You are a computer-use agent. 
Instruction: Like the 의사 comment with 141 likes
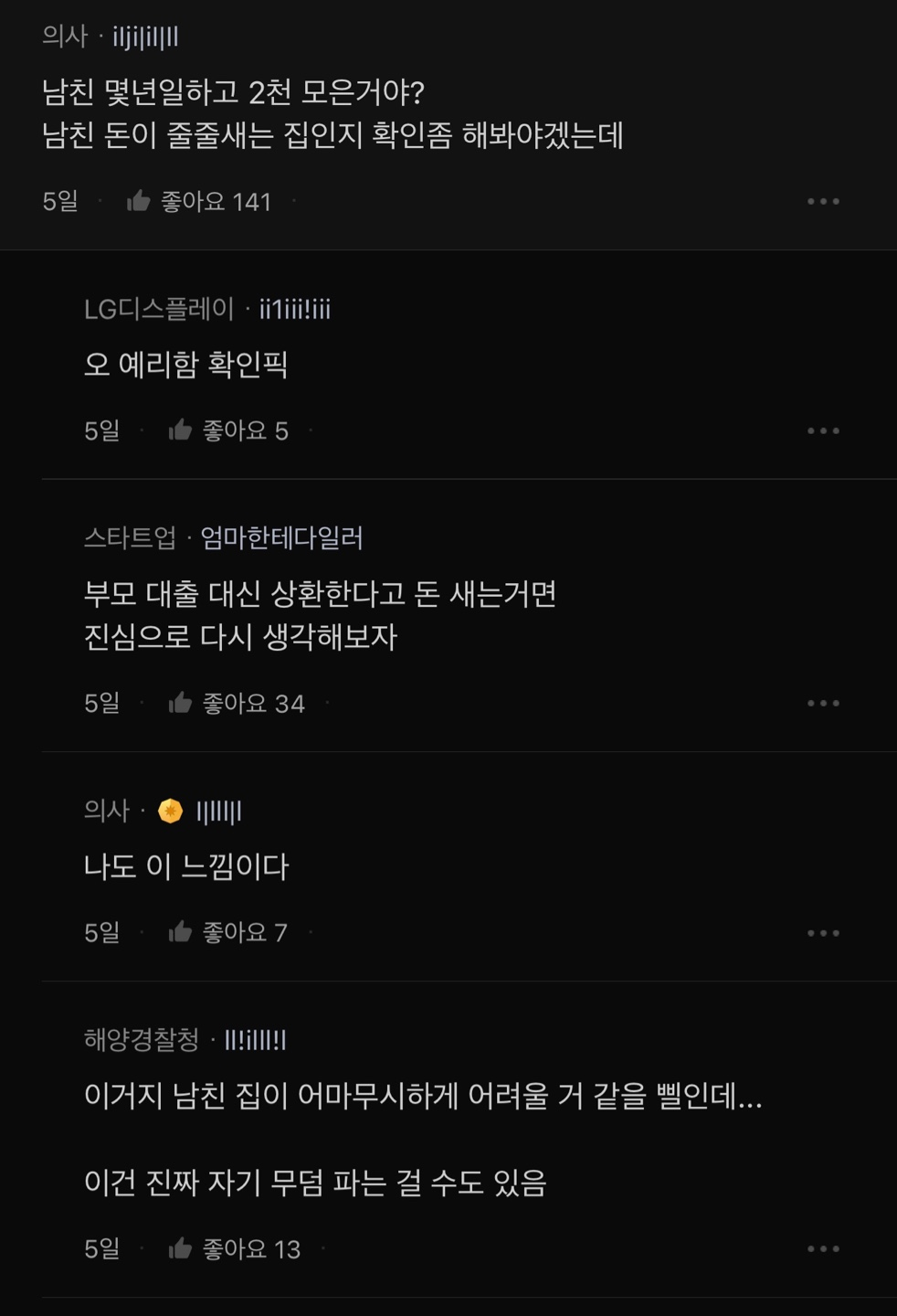click(x=139, y=201)
